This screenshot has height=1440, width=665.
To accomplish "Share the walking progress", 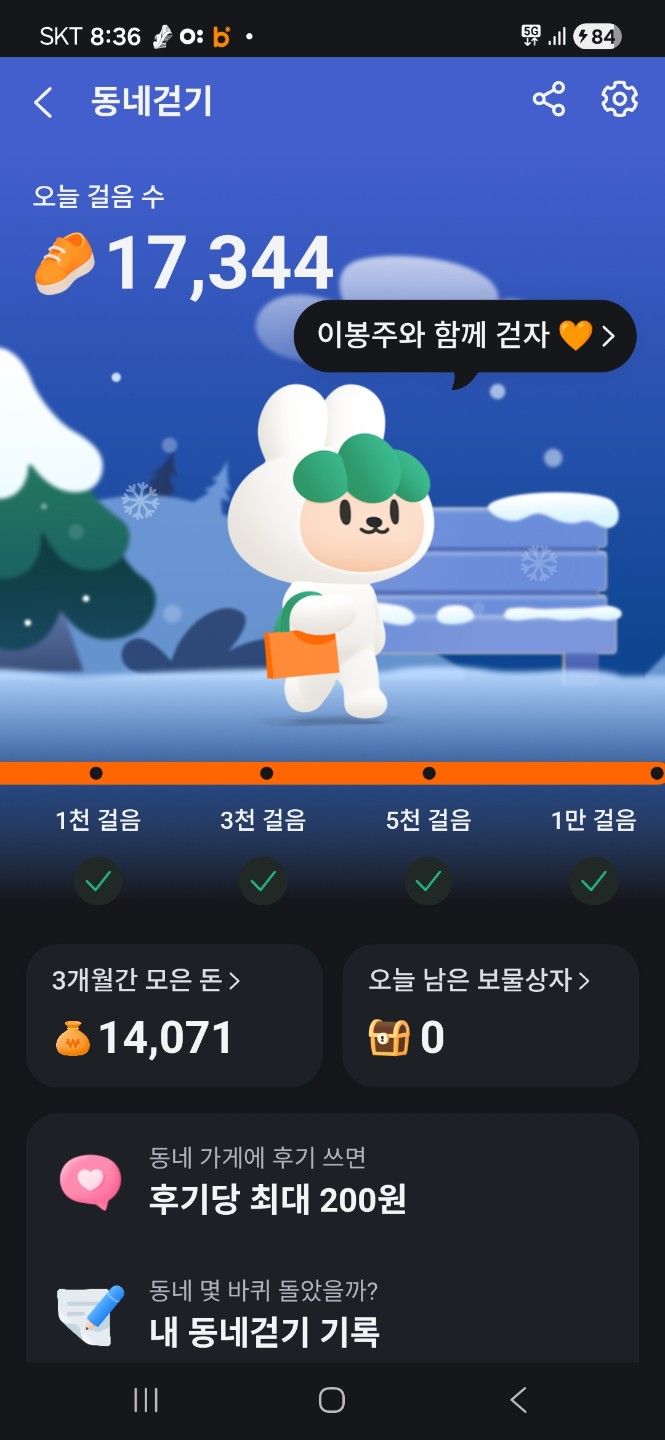I will coord(548,100).
